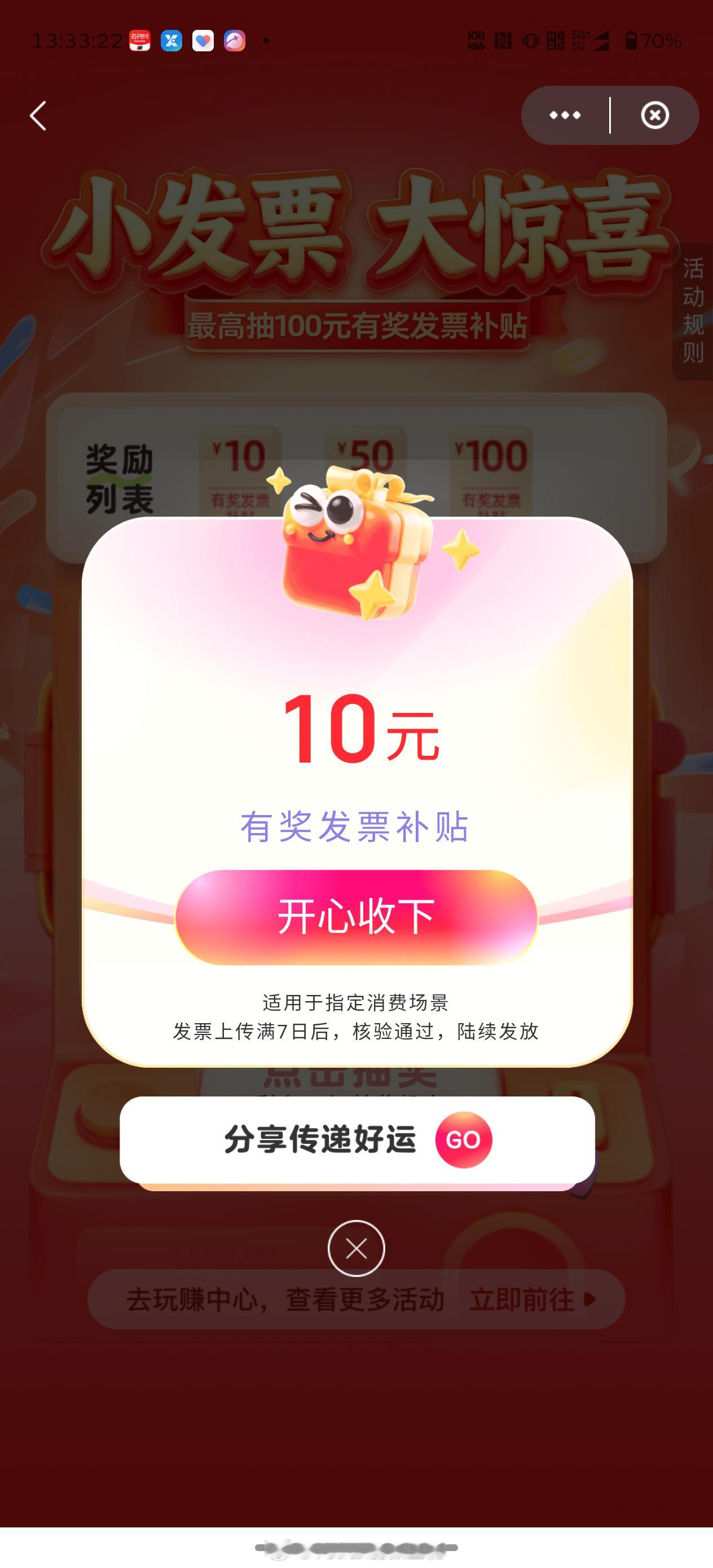This screenshot has height=1568, width=713.
Task: Tap the back arrow at top left
Action: (38, 117)
